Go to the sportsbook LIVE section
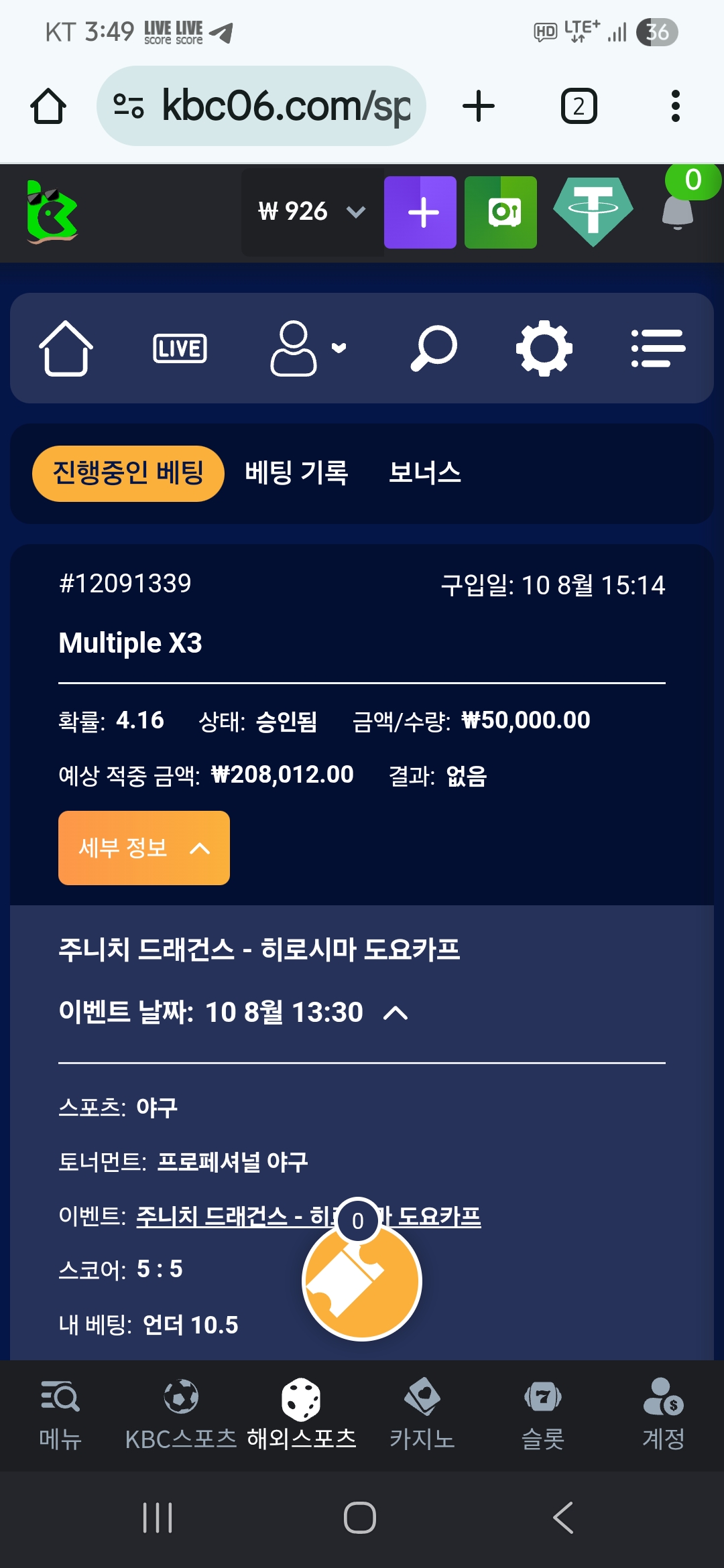This screenshot has width=724, height=1568. pyautogui.click(x=180, y=348)
